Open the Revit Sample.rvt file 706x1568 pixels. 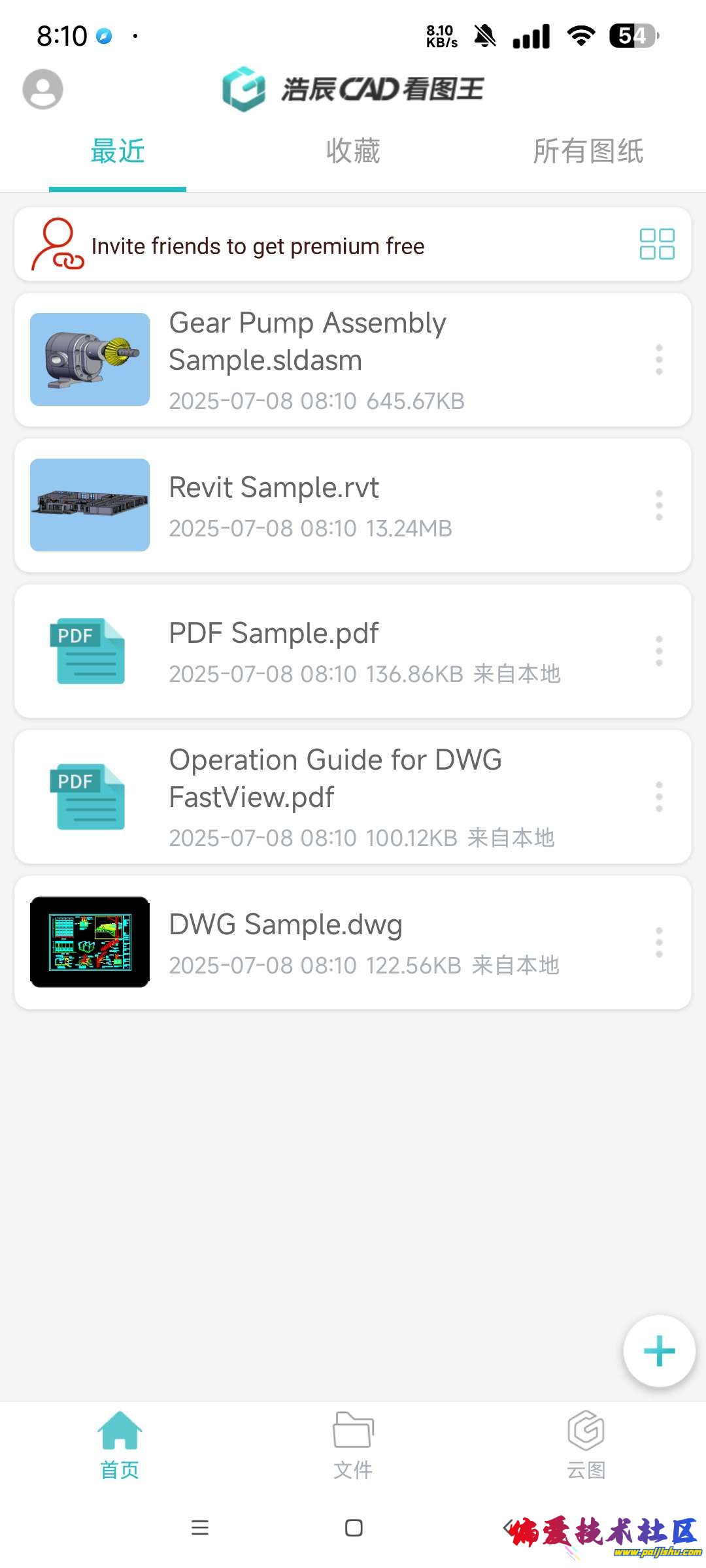(x=275, y=505)
